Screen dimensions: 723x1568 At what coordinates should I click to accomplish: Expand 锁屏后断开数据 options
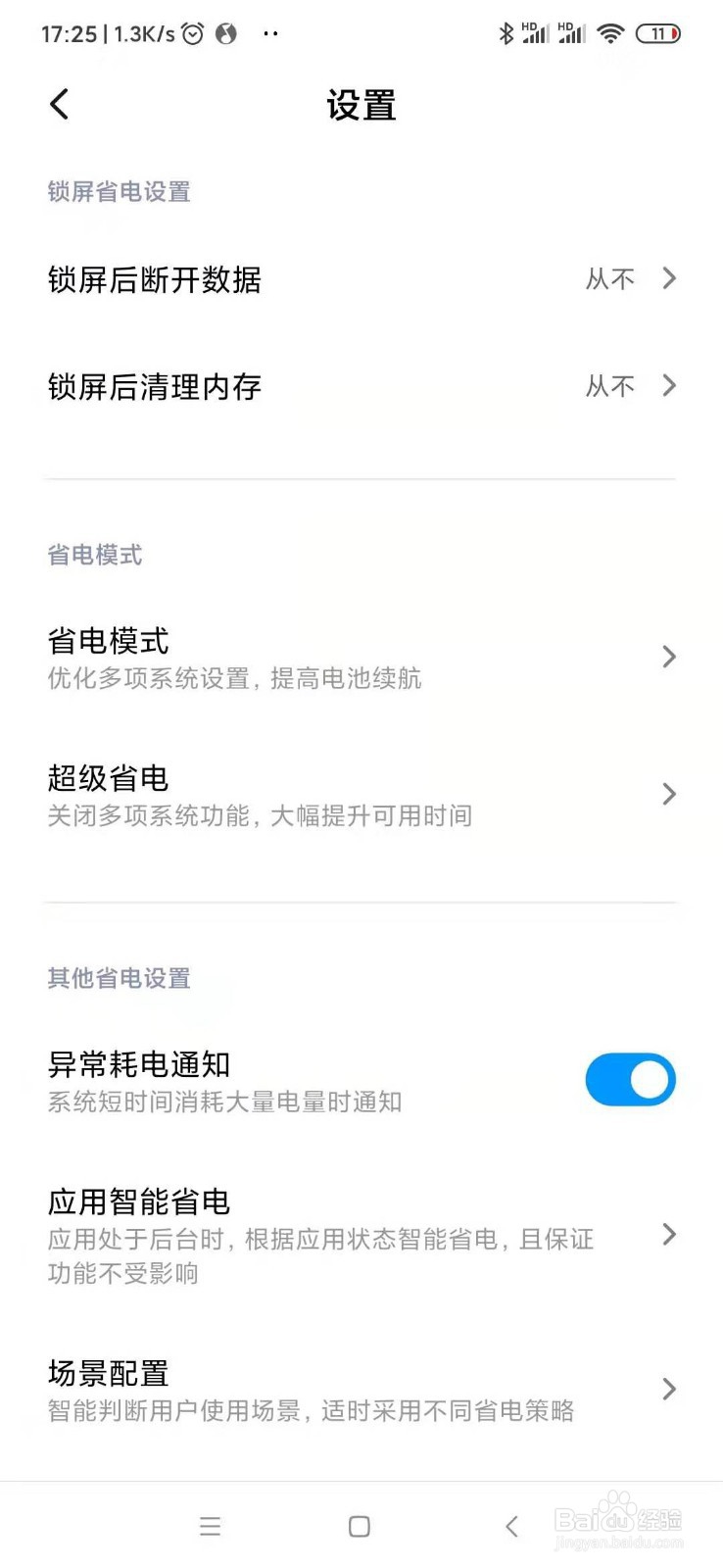tap(669, 279)
